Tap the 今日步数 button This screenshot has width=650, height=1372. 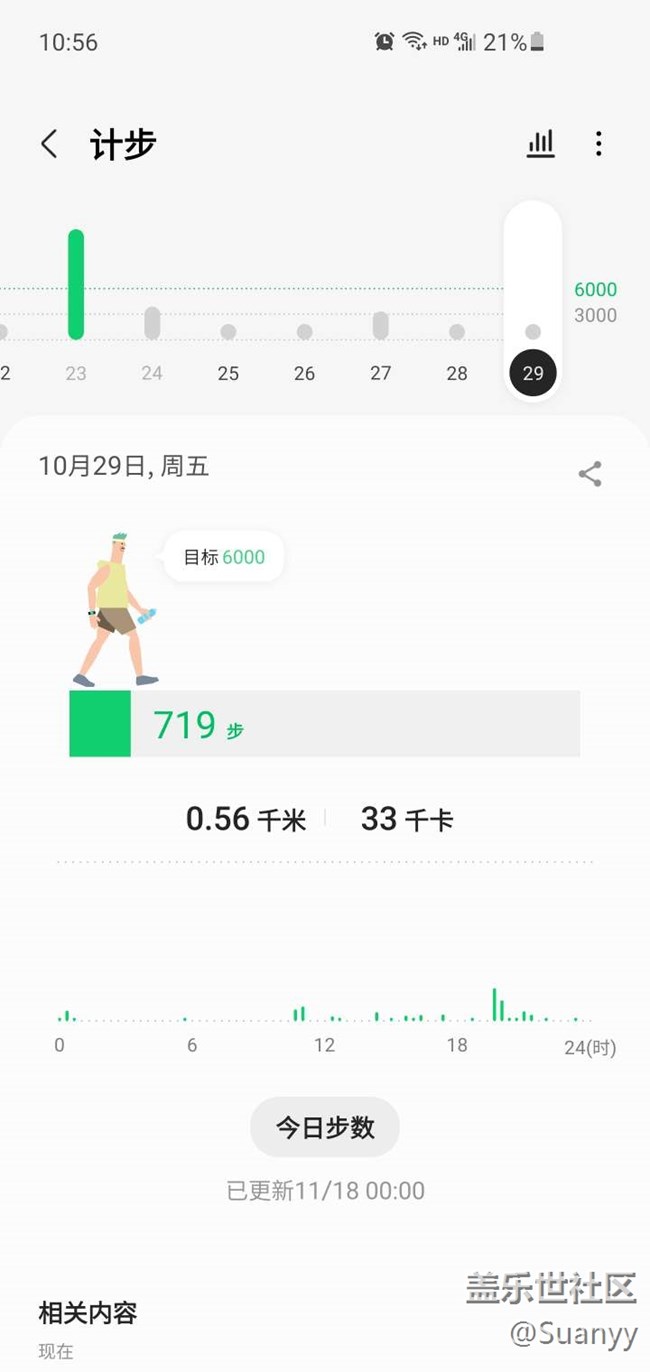(x=325, y=1127)
